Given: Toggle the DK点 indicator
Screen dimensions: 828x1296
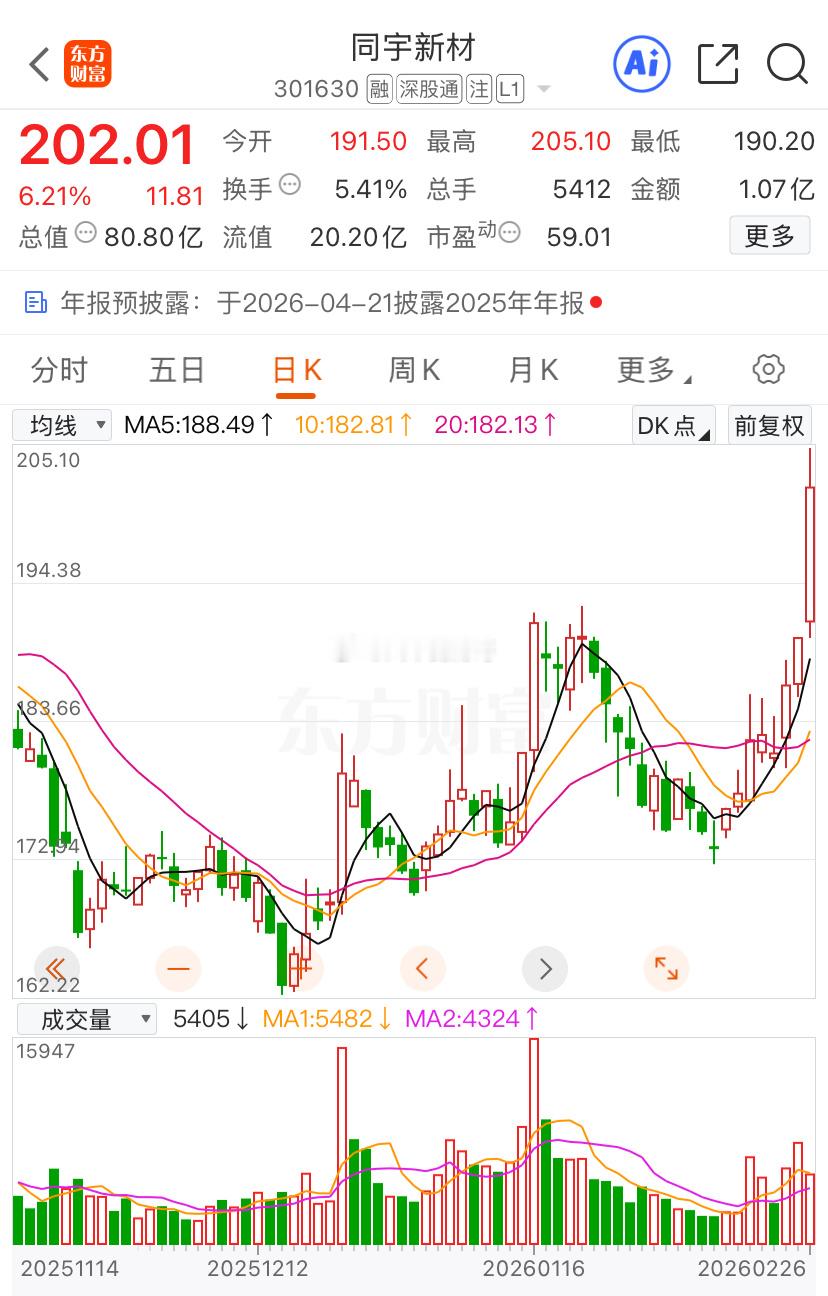Looking at the screenshot, I should (x=672, y=424).
